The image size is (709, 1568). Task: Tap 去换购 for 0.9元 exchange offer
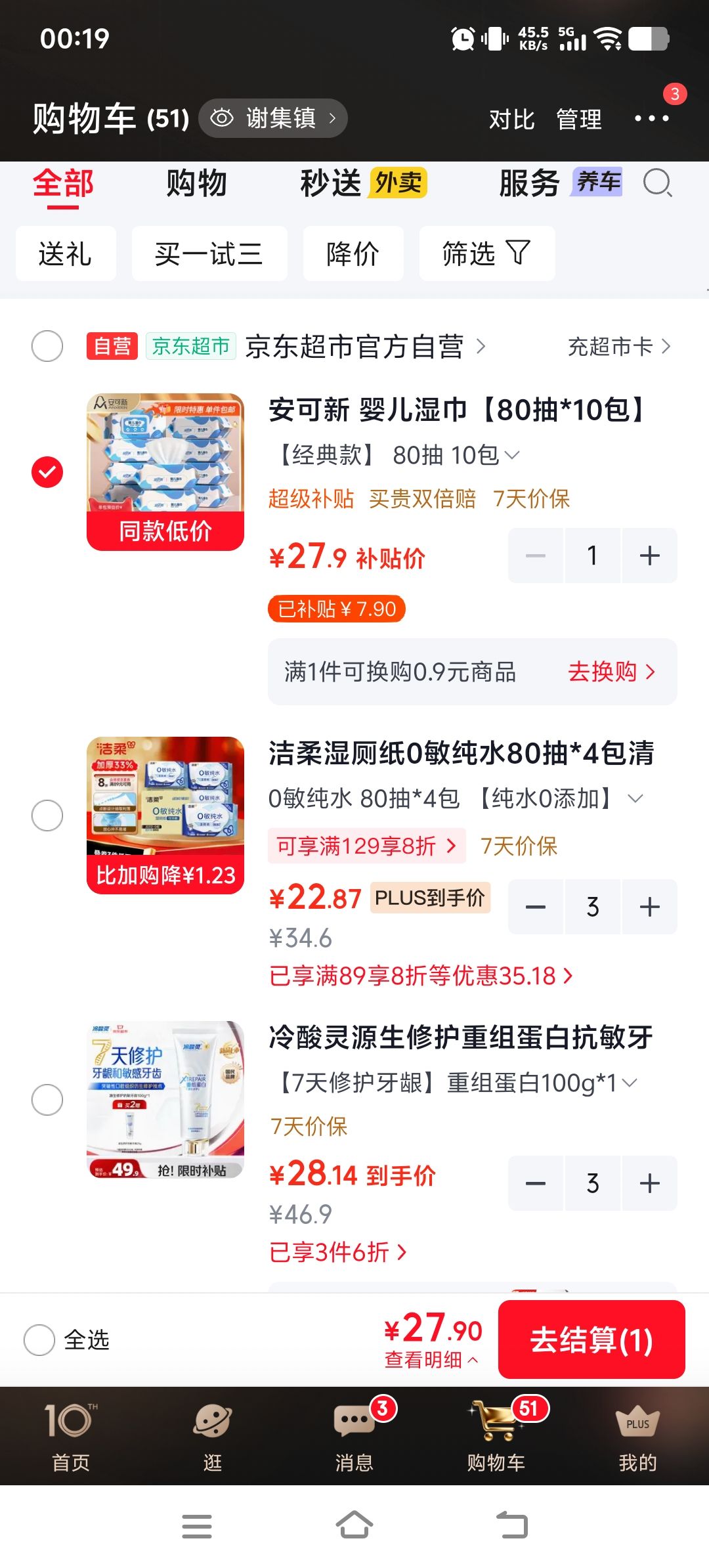pos(611,672)
